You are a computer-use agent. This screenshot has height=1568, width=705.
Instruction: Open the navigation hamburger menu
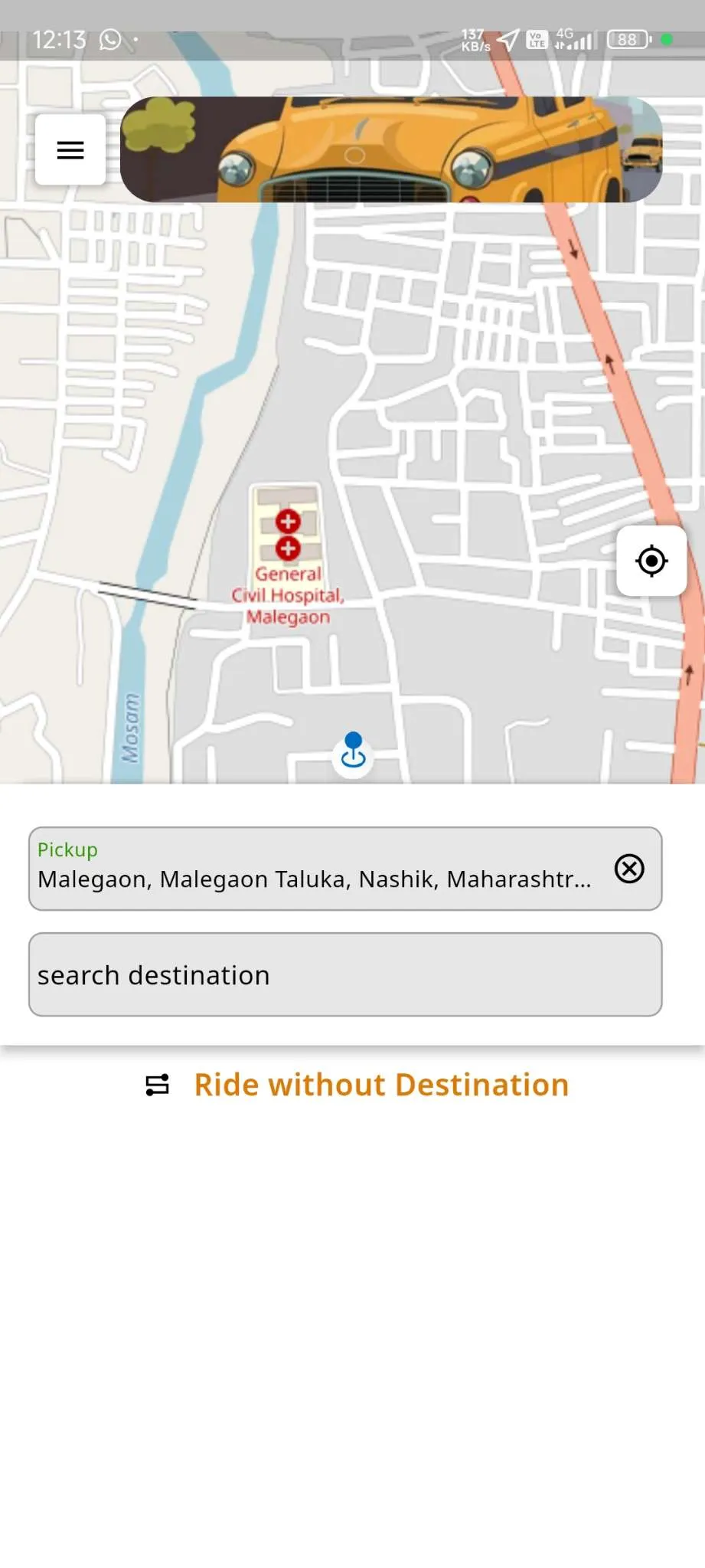point(70,150)
